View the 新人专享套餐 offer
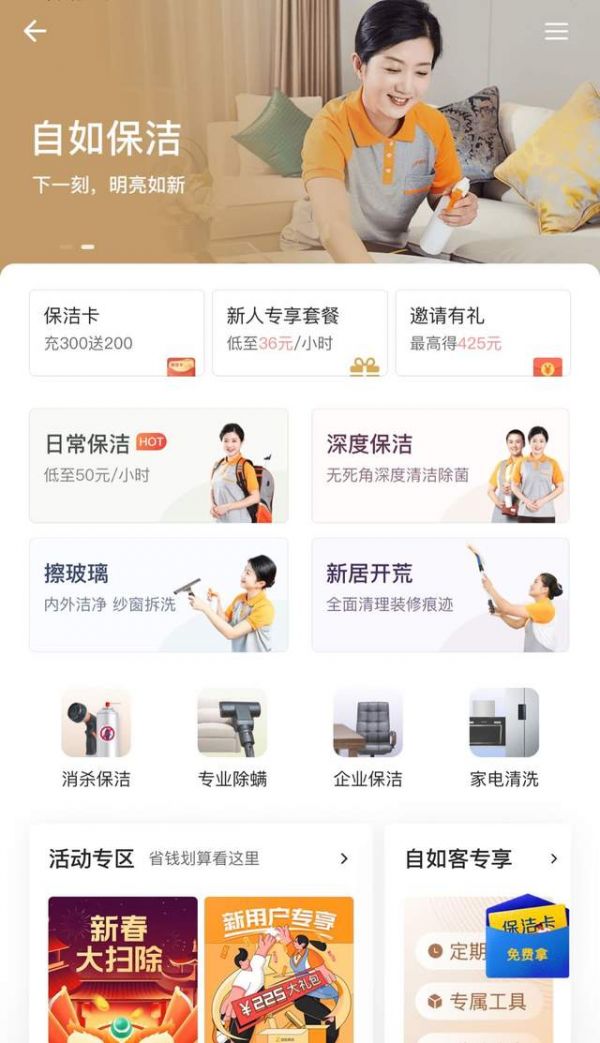 point(299,332)
